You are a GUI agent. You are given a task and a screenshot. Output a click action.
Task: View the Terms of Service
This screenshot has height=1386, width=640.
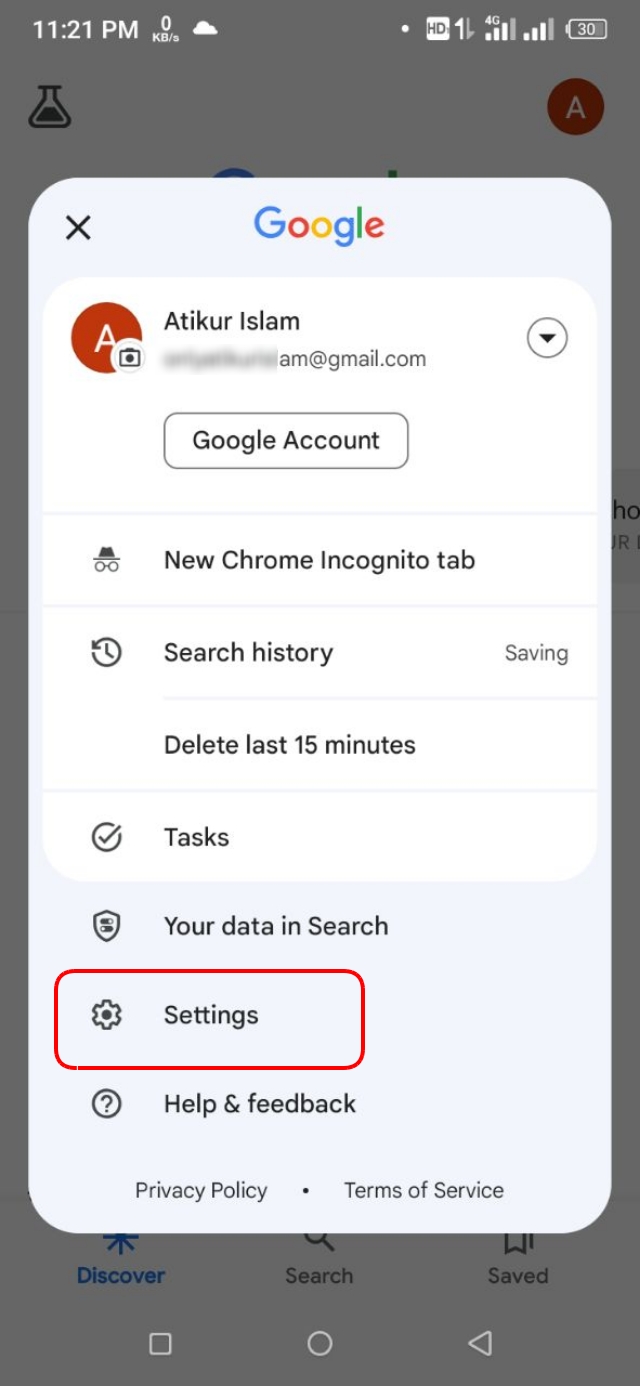(x=424, y=1190)
